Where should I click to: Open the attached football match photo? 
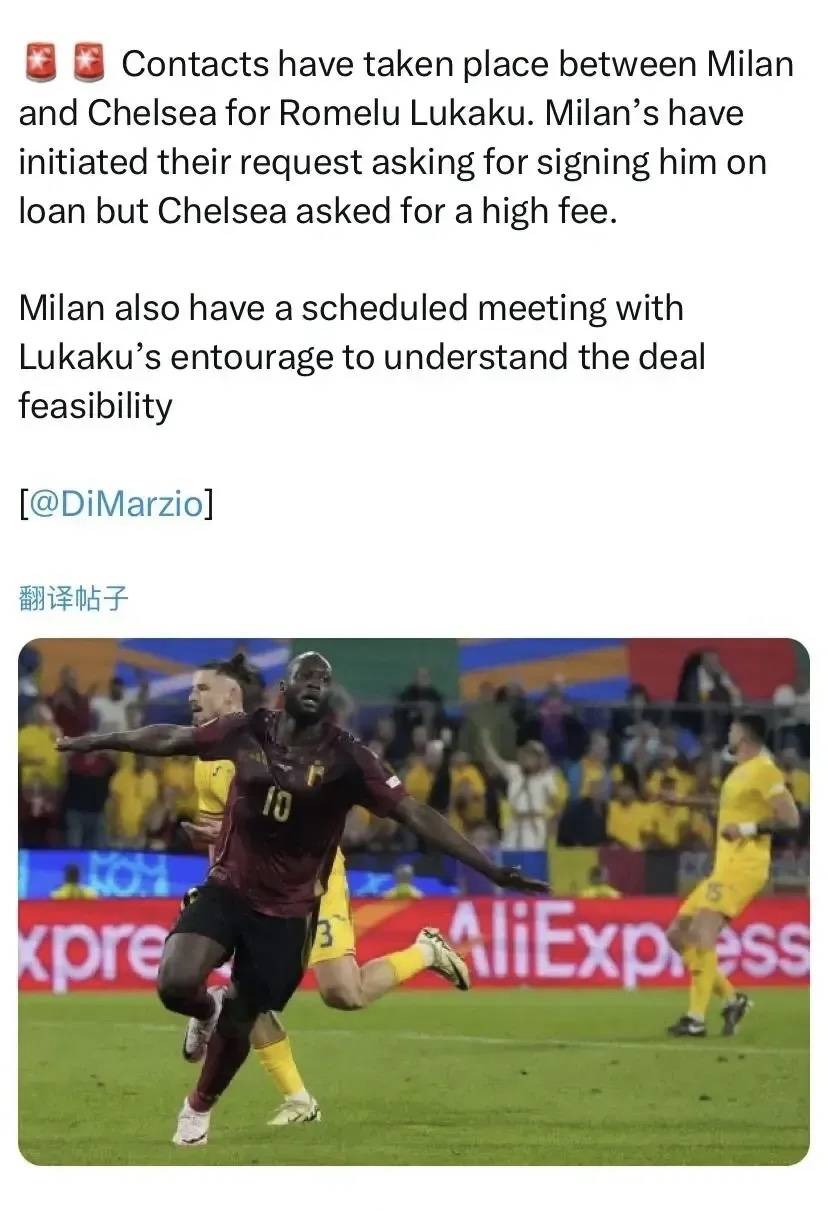pos(414,900)
